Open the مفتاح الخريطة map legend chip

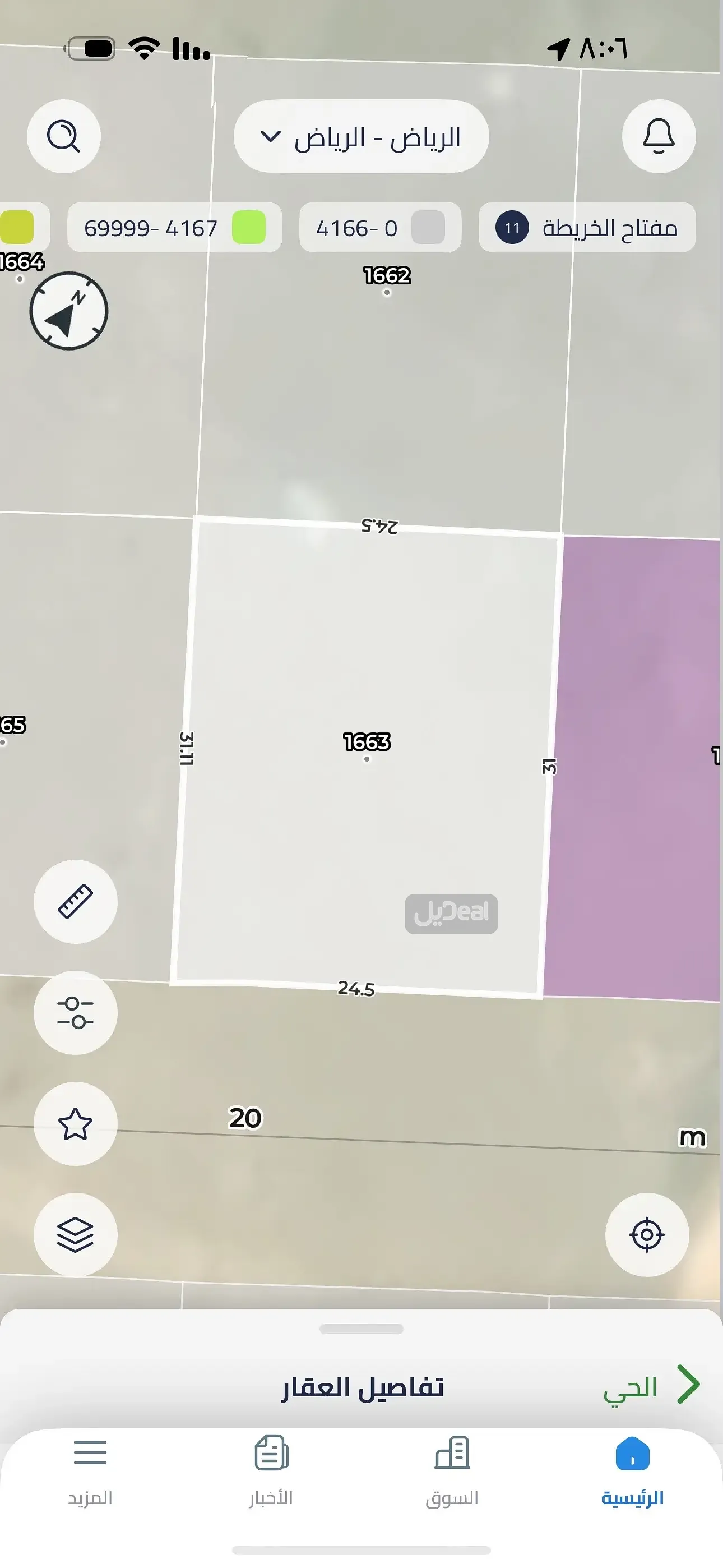pos(587,228)
